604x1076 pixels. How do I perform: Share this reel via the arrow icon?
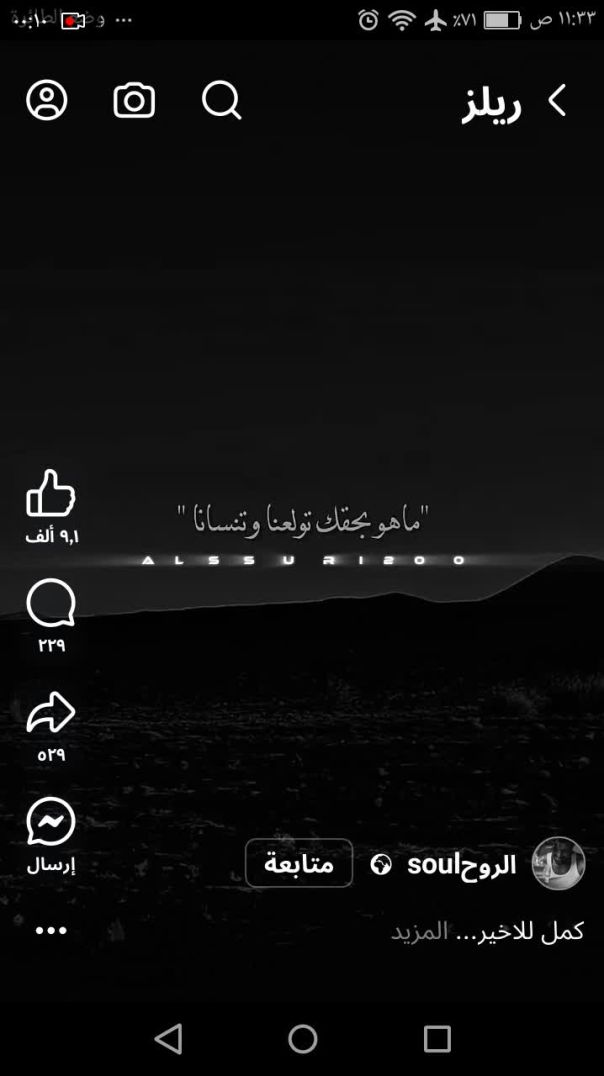(51, 713)
